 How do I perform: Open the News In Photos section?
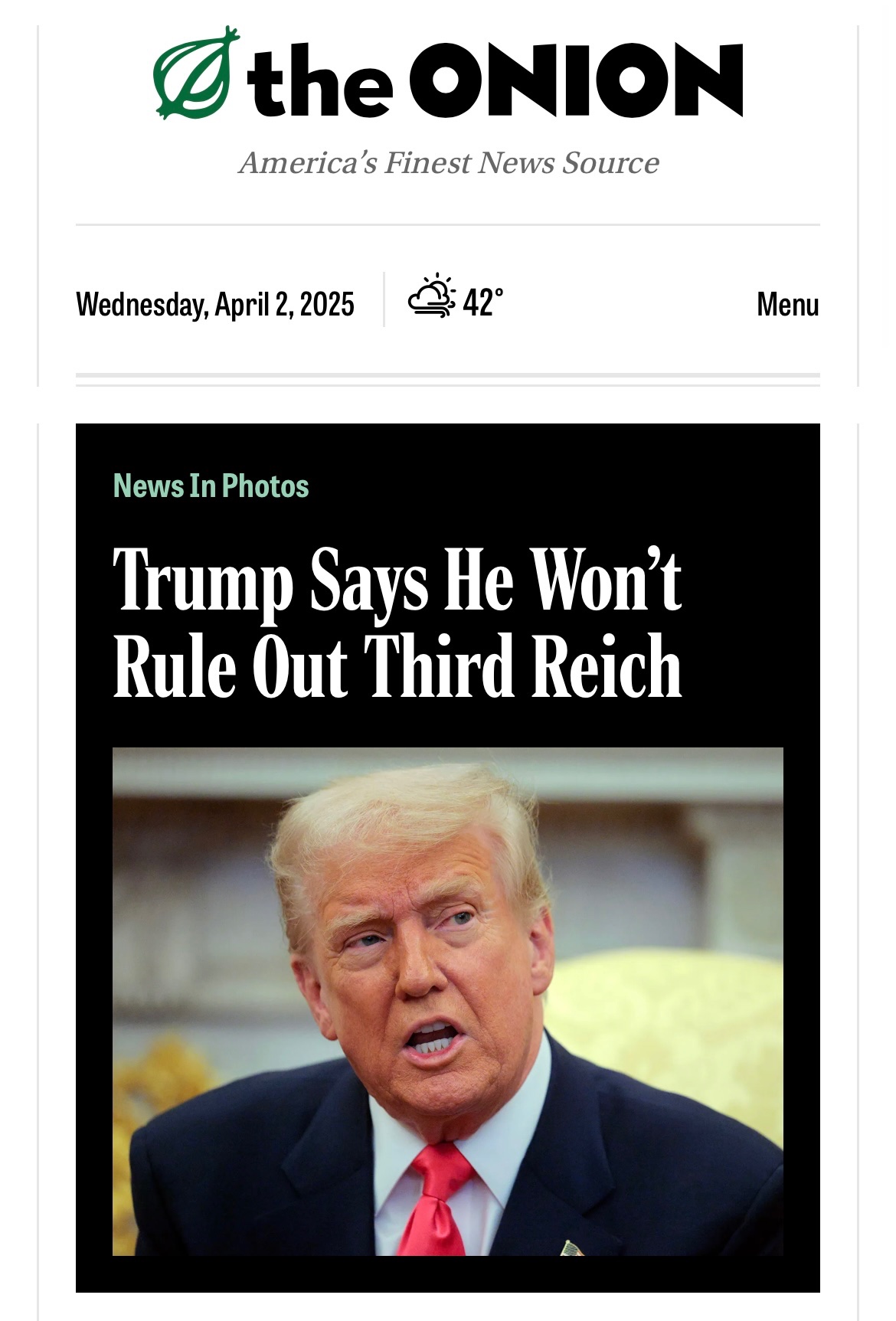pyautogui.click(x=211, y=486)
